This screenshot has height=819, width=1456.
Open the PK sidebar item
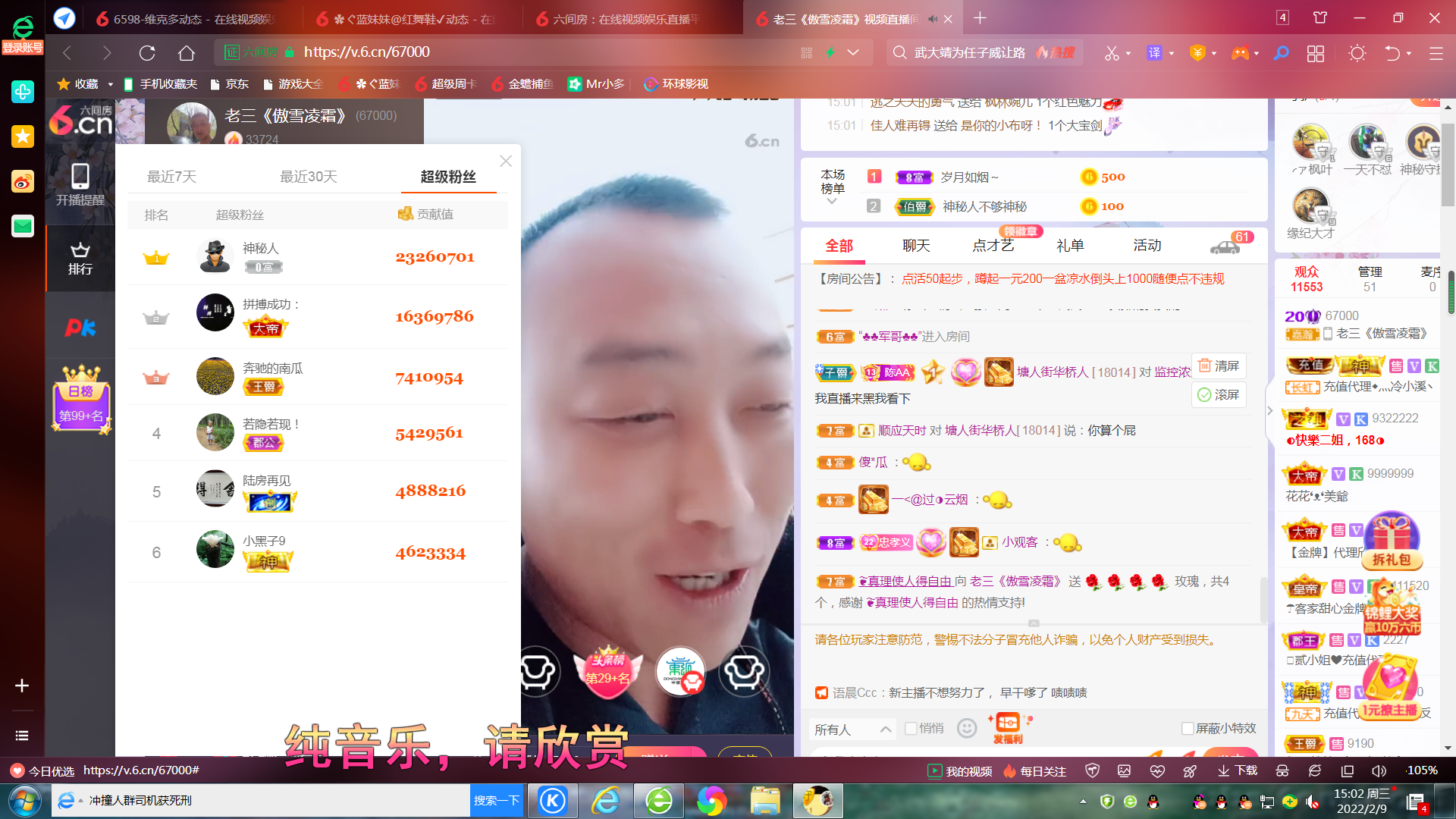tap(80, 328)
